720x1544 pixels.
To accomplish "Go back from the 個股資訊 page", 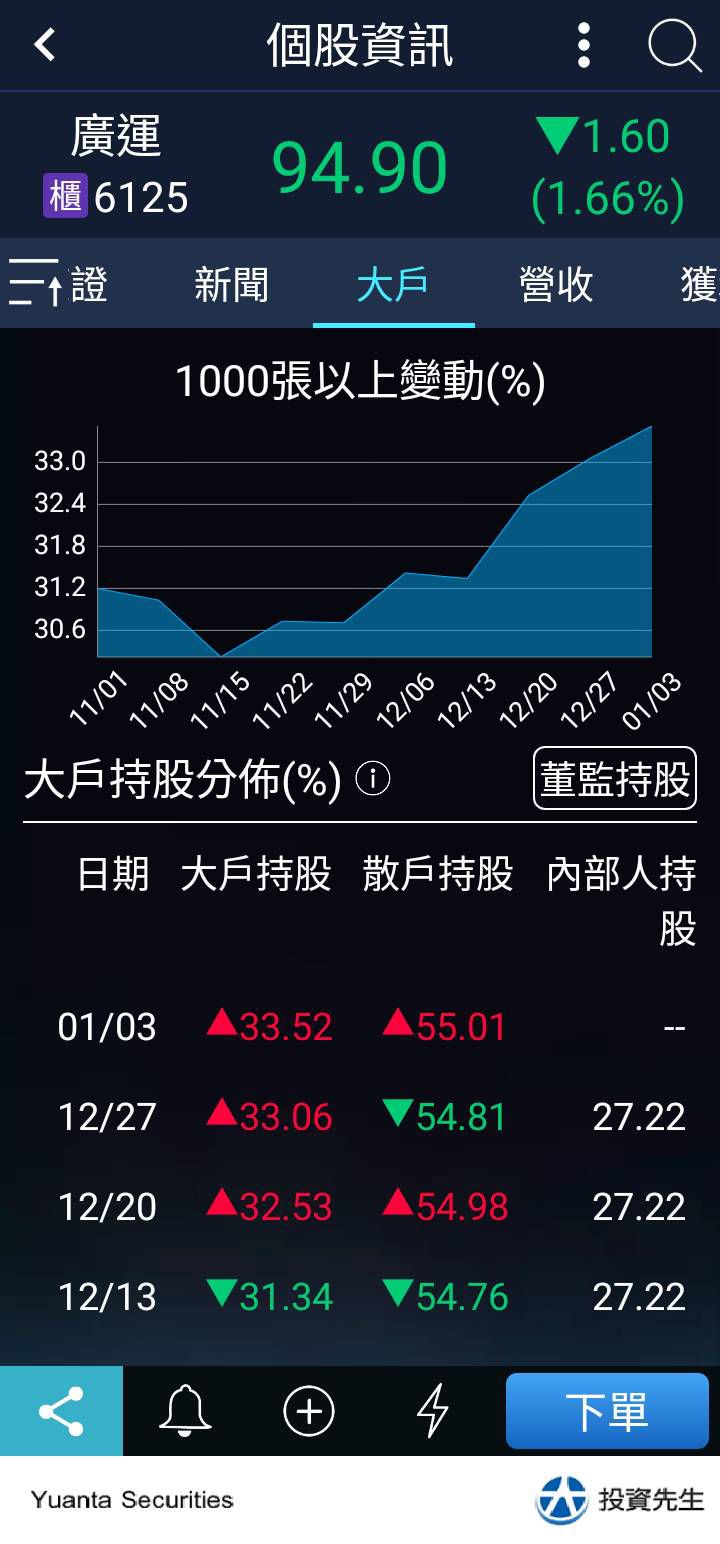I will tap(45, 45).
